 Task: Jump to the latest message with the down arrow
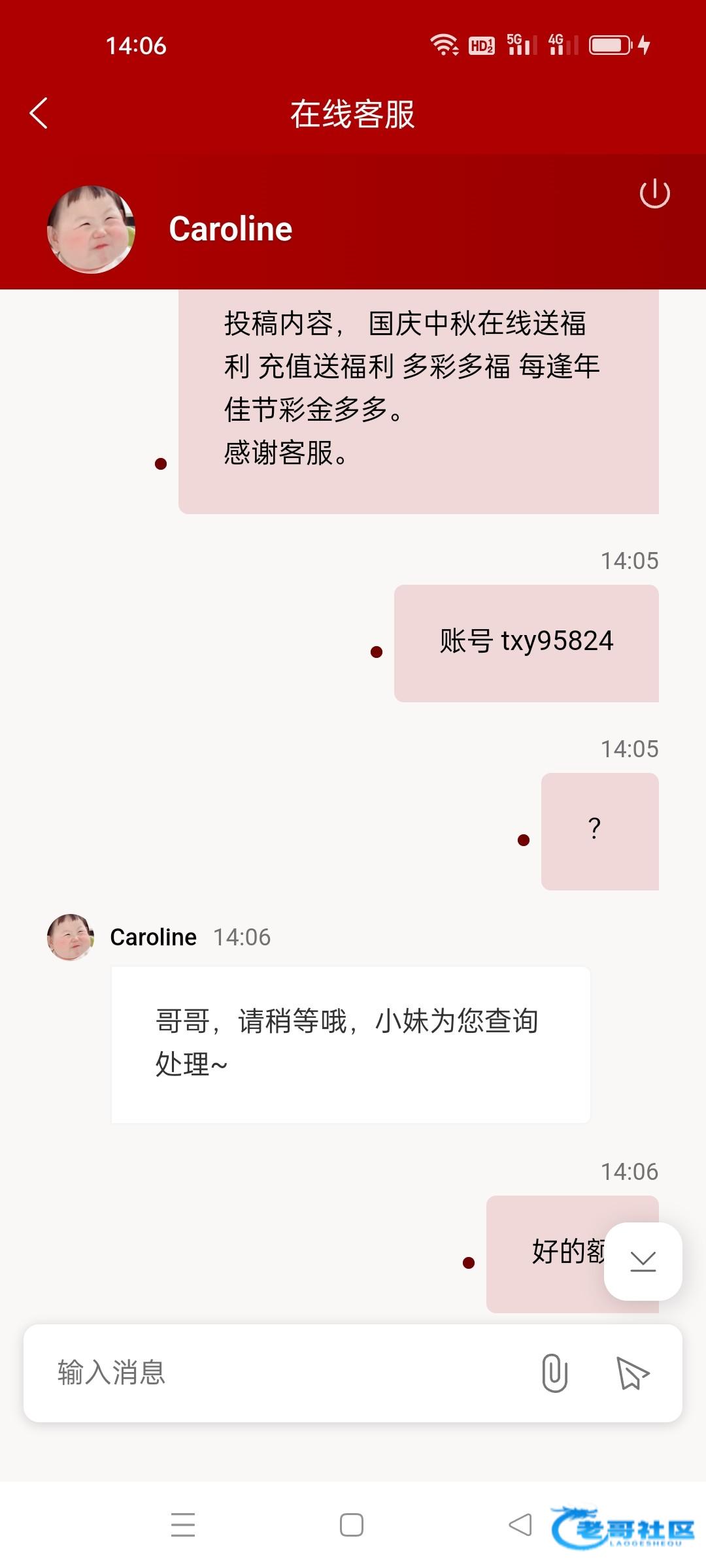point(643,1261)
